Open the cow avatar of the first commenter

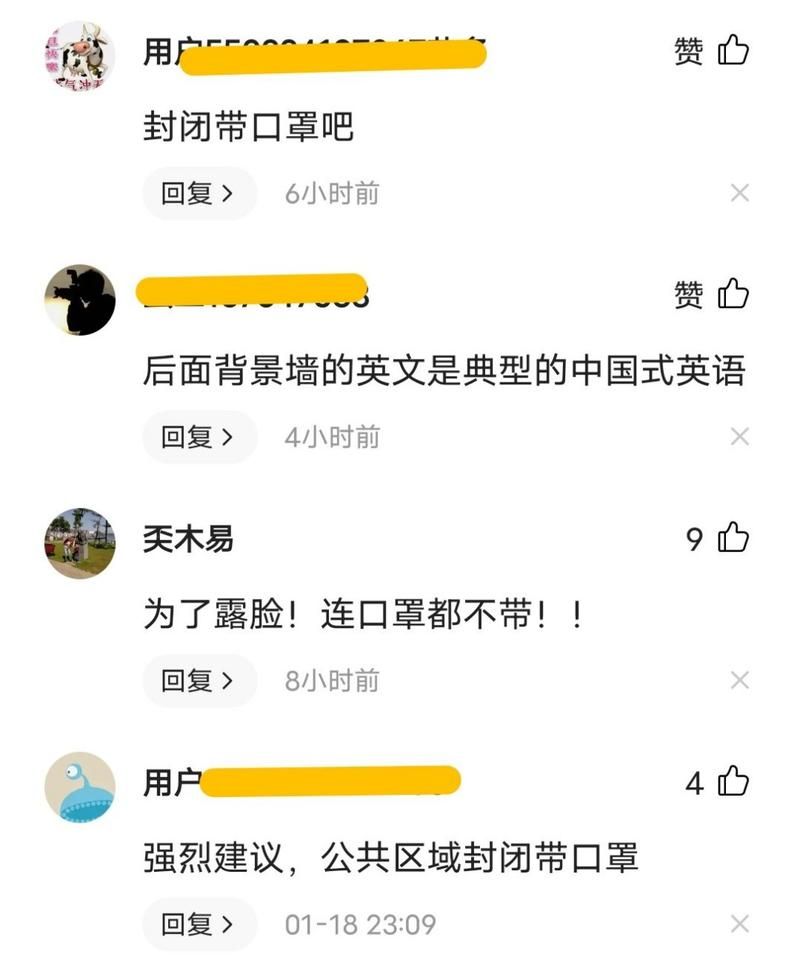[x=80, y=56]
